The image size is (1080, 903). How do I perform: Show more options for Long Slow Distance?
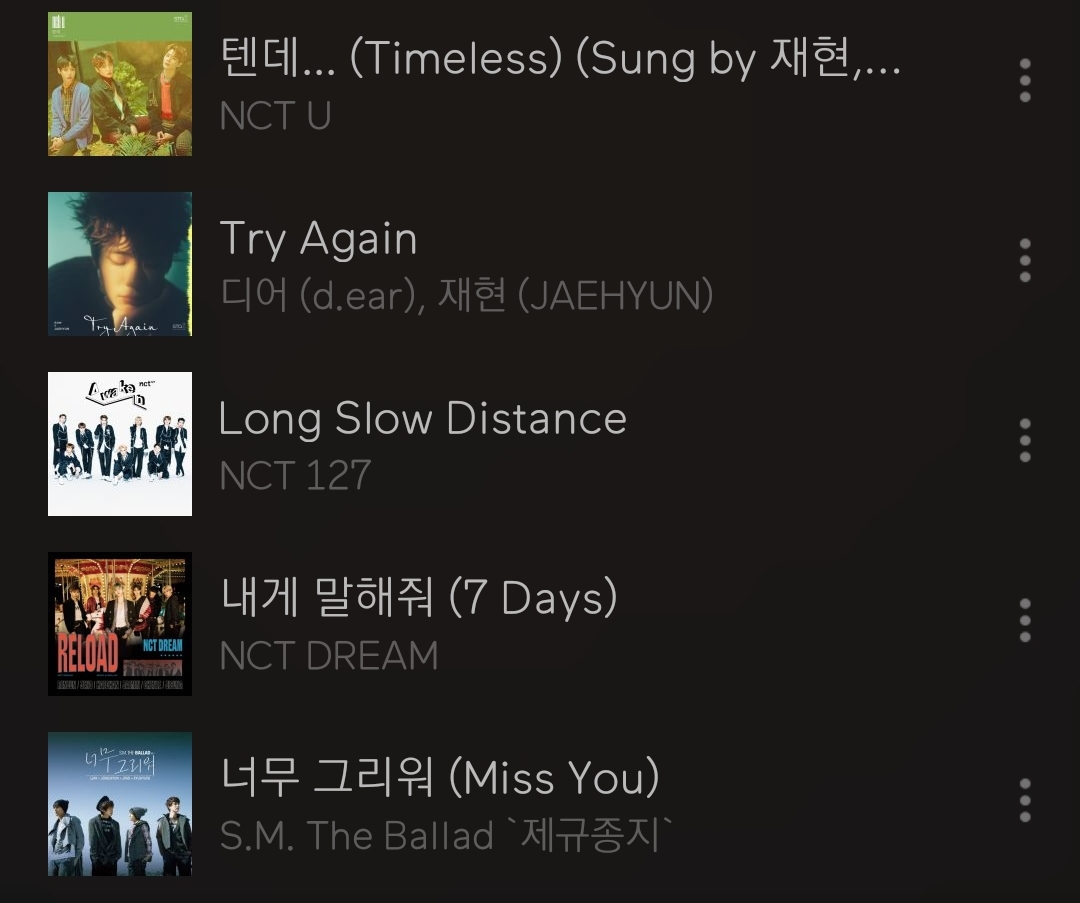[1024, 441]
